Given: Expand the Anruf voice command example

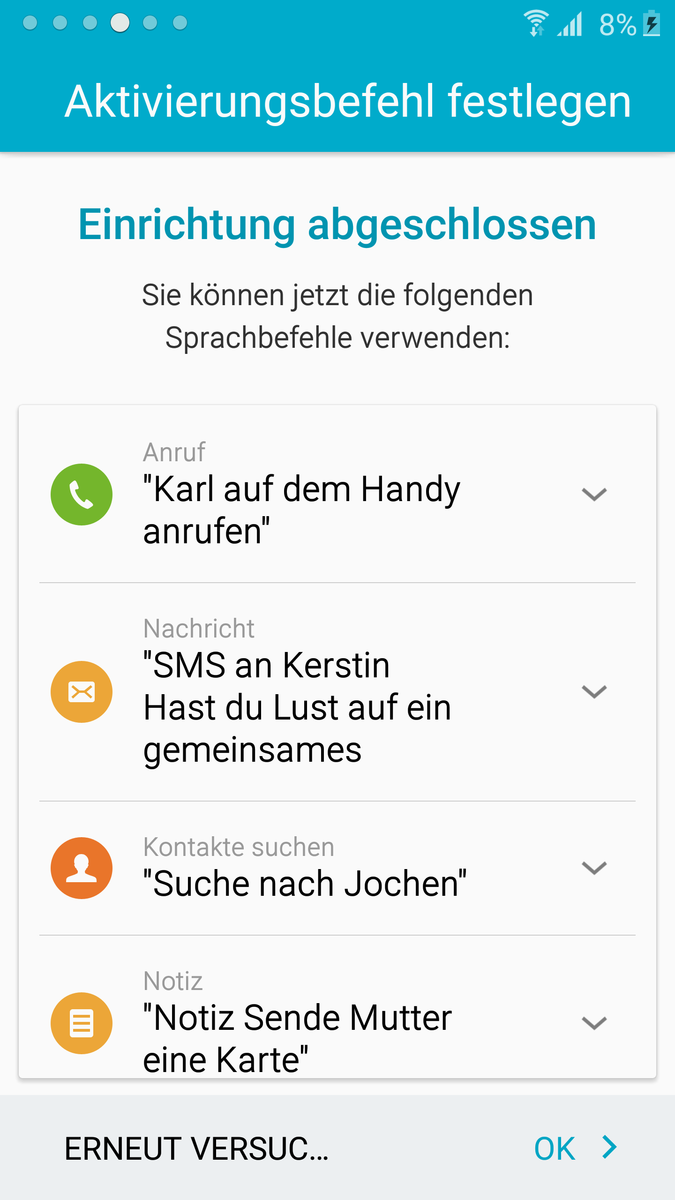Looking at the screenshot, I should pyautogui.click(x=594, y=494).
